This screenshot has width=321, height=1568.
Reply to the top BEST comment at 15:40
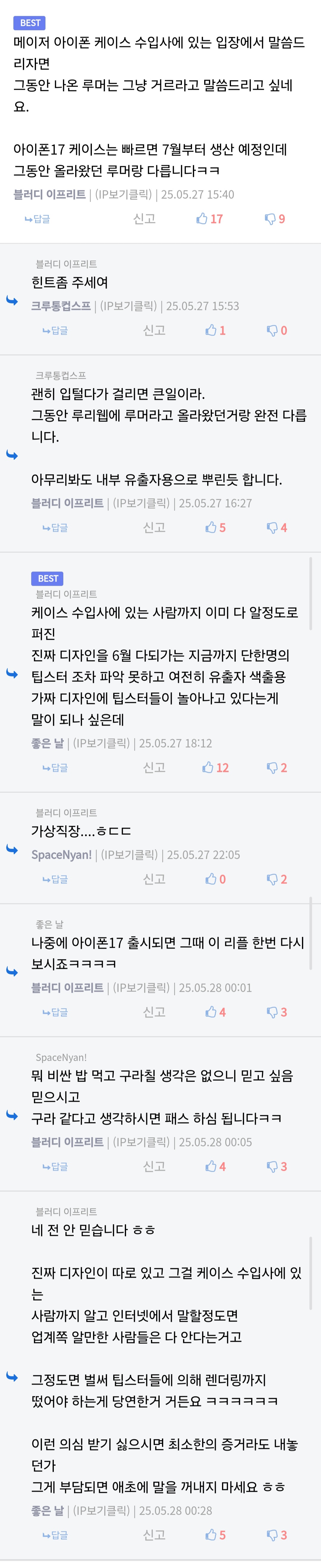[x=37, y=219]
